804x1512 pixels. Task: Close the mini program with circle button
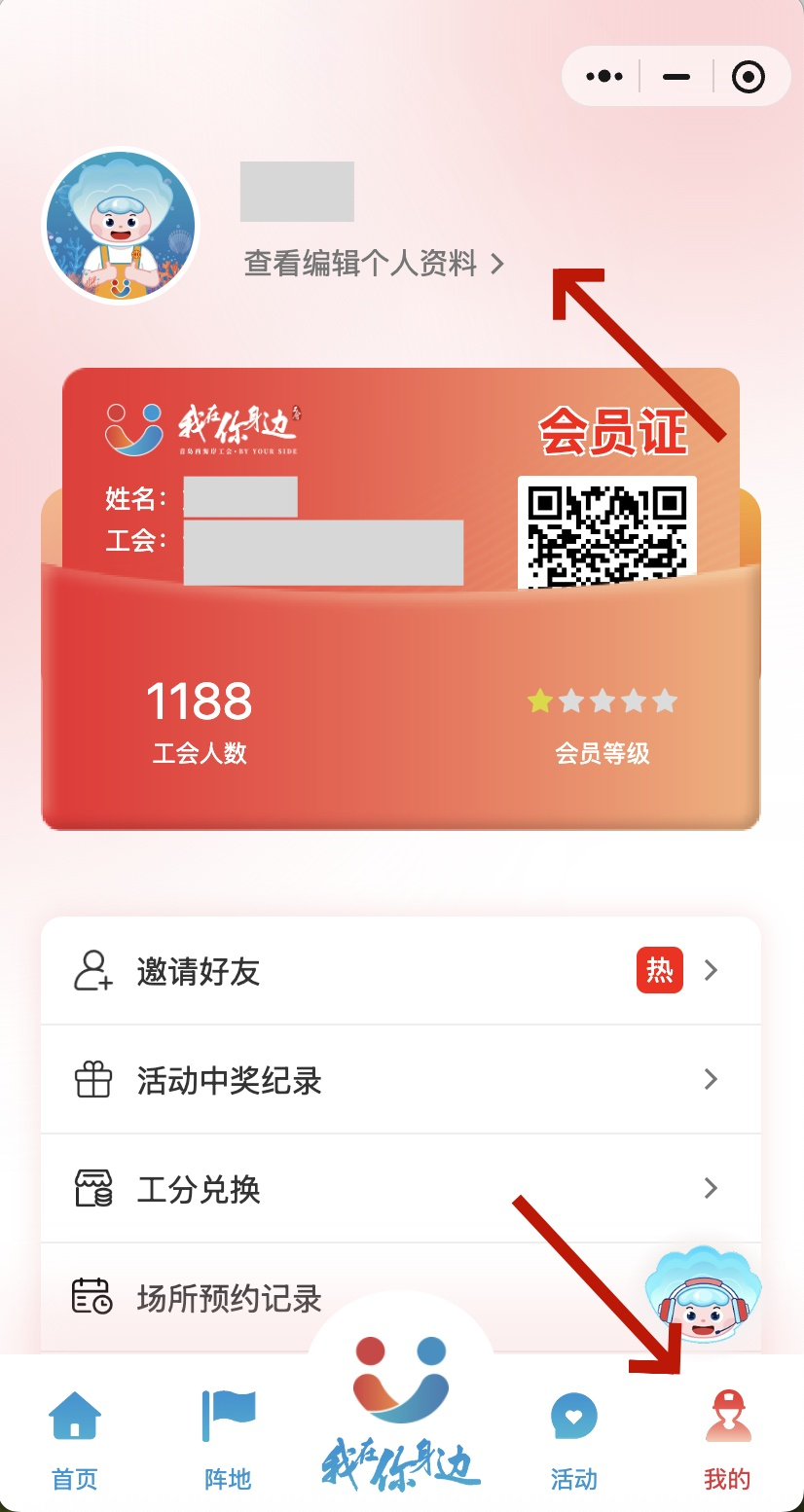click(748, 76)
